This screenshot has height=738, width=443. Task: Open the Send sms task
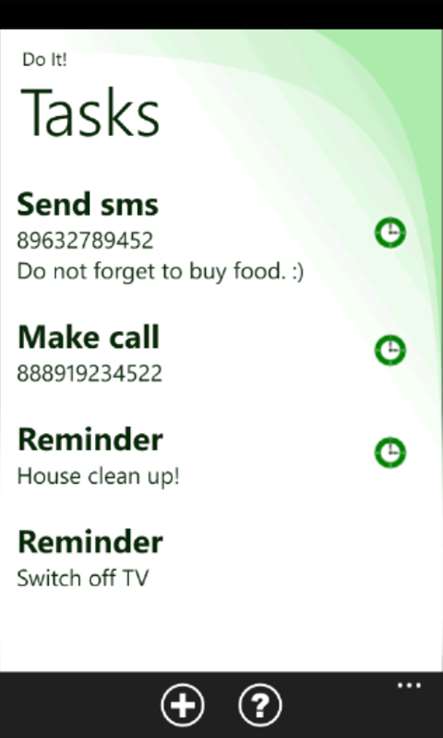tap(160, 236)
